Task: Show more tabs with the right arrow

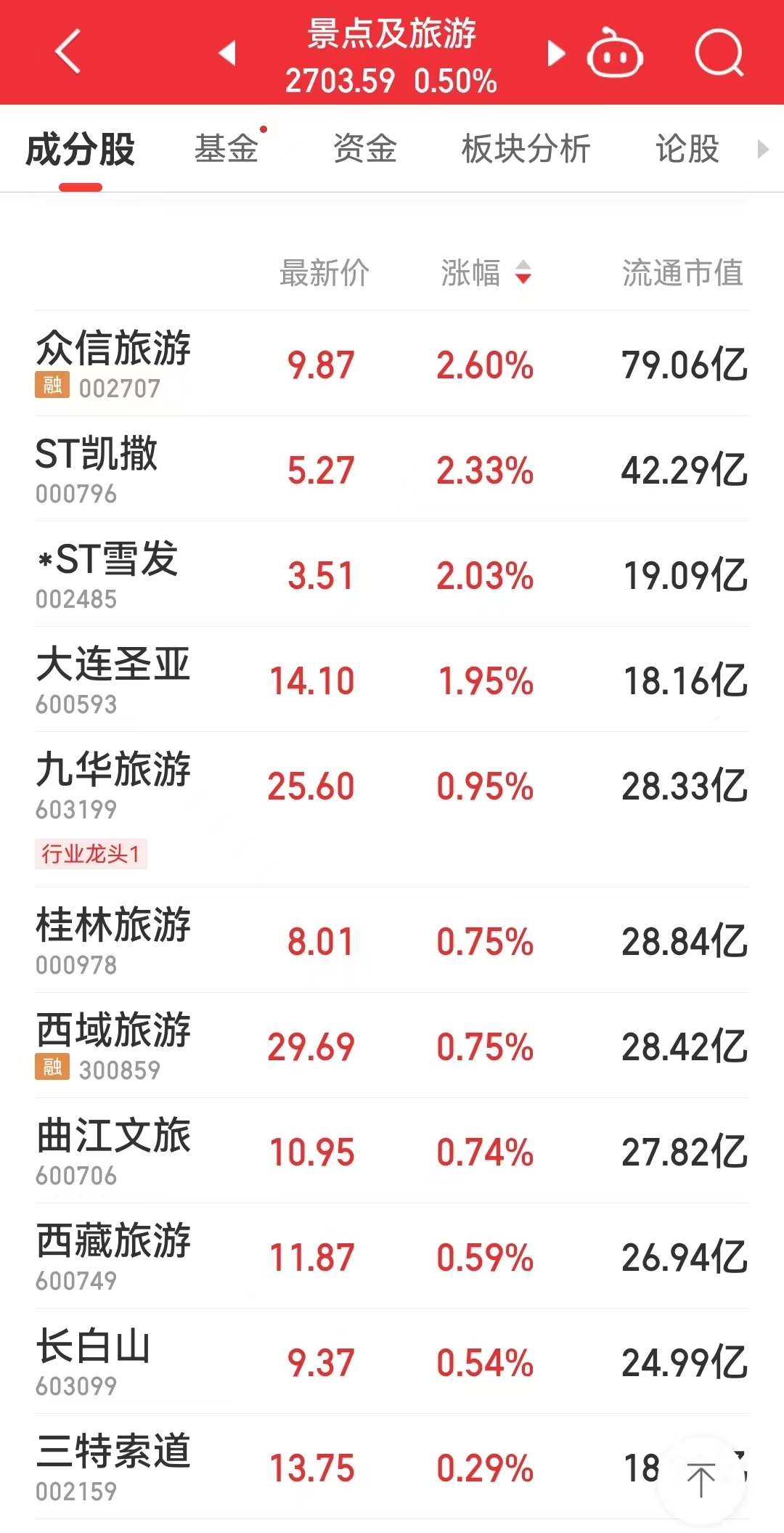Action: tap(762, 149)
